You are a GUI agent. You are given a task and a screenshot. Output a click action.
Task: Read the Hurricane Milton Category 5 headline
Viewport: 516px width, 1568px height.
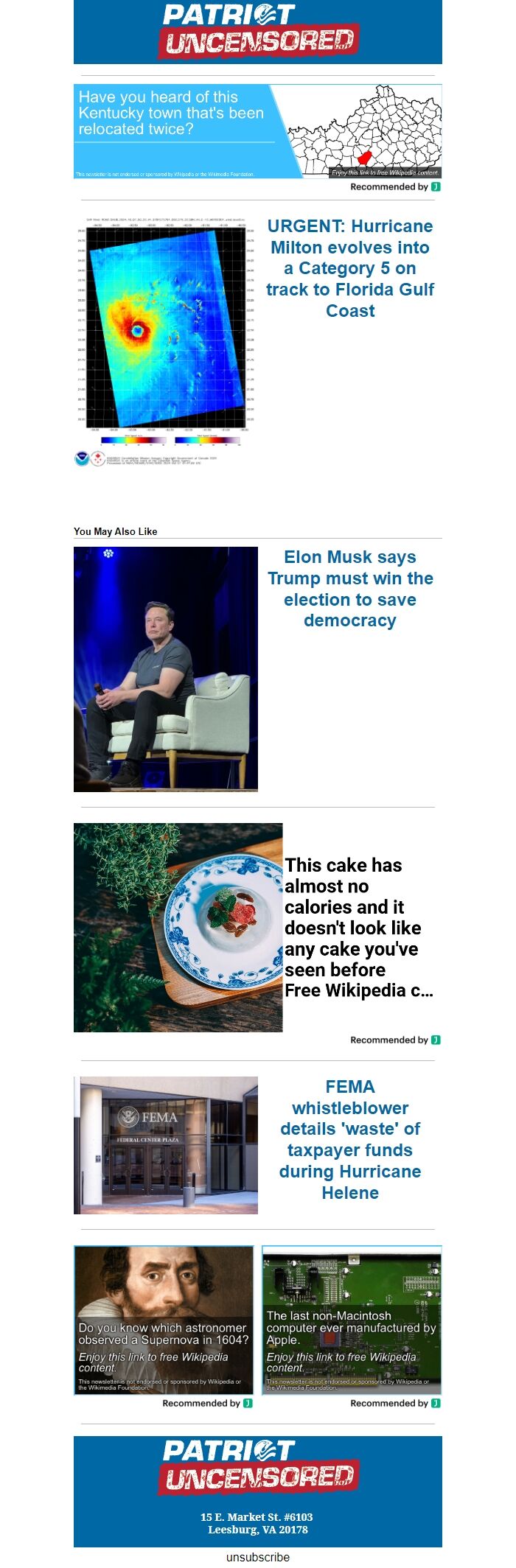(x=350, y=268)
